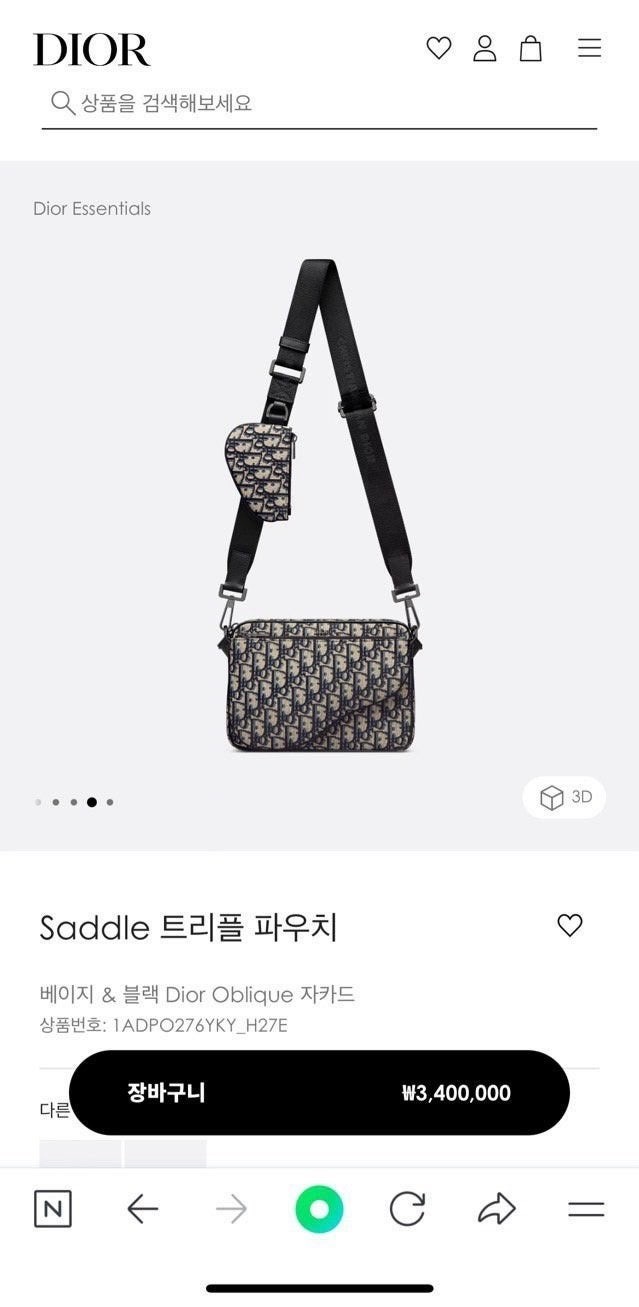This screenshot has height=1307, width=639.
Task: Go to Dior home via logo
Action: pyautogui.click(x=91, y=49)
